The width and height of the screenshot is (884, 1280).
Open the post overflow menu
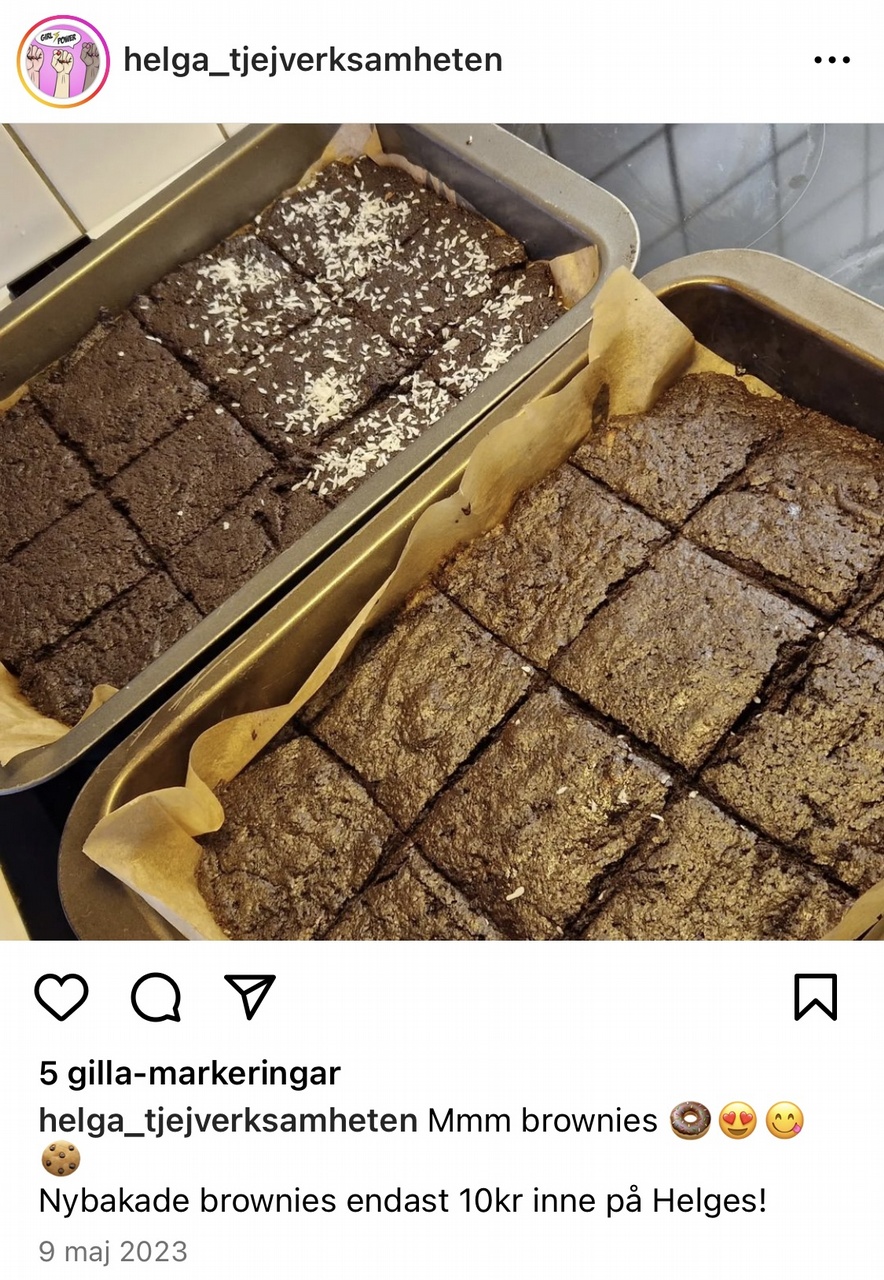pos(831,61)
